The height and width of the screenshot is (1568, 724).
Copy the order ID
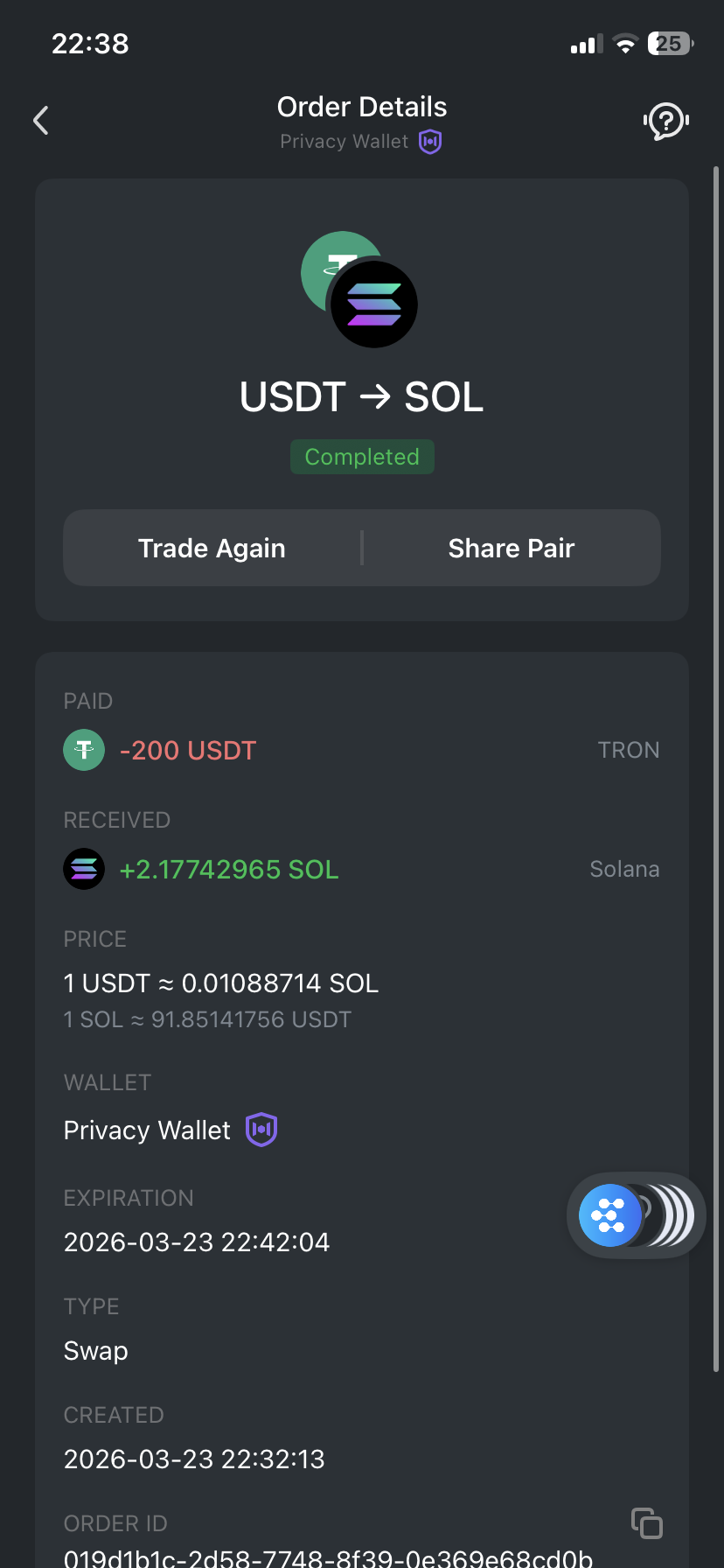(647, 1523)
